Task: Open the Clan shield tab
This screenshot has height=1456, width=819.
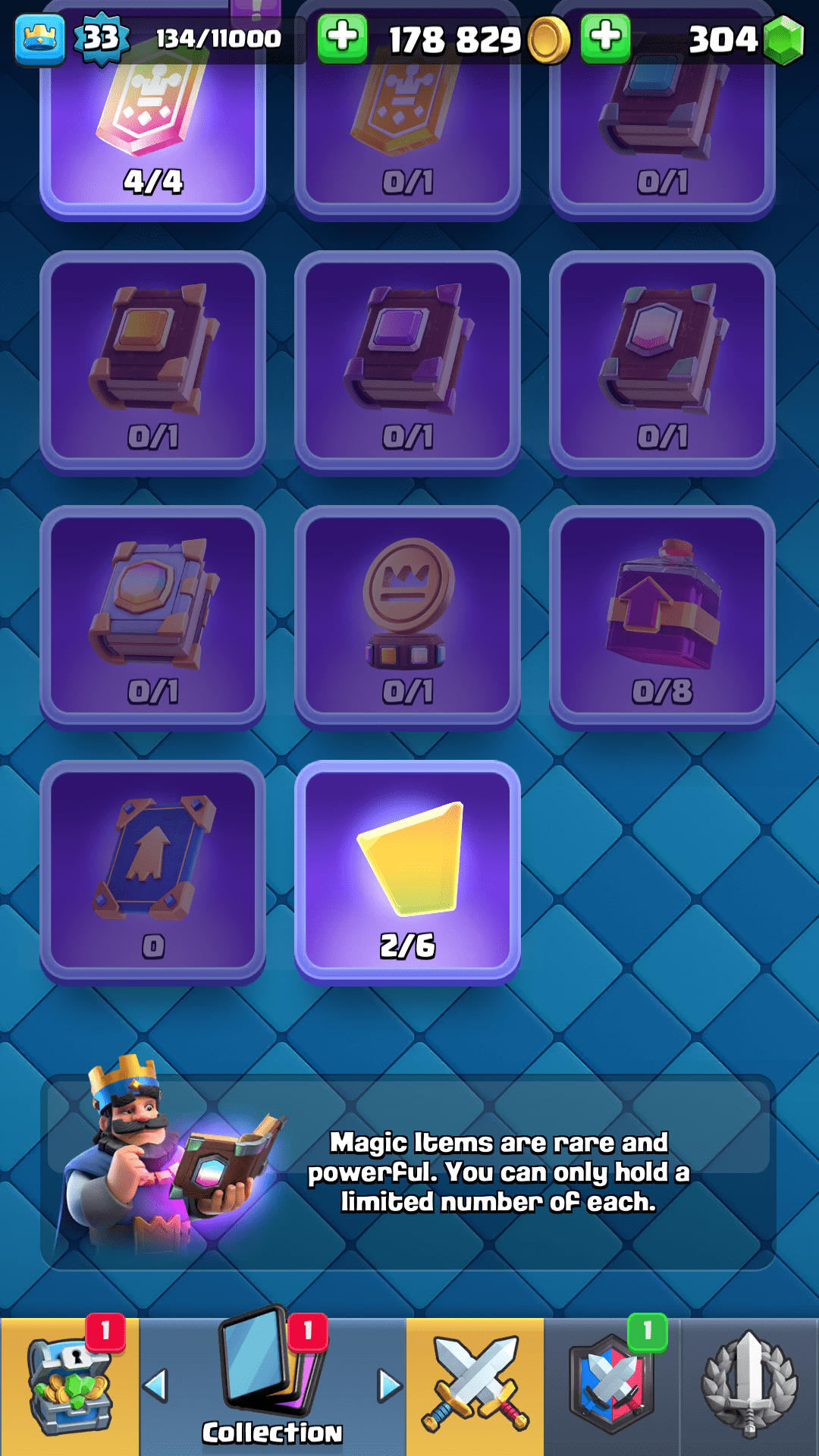Action: [x=612, y=1386]
